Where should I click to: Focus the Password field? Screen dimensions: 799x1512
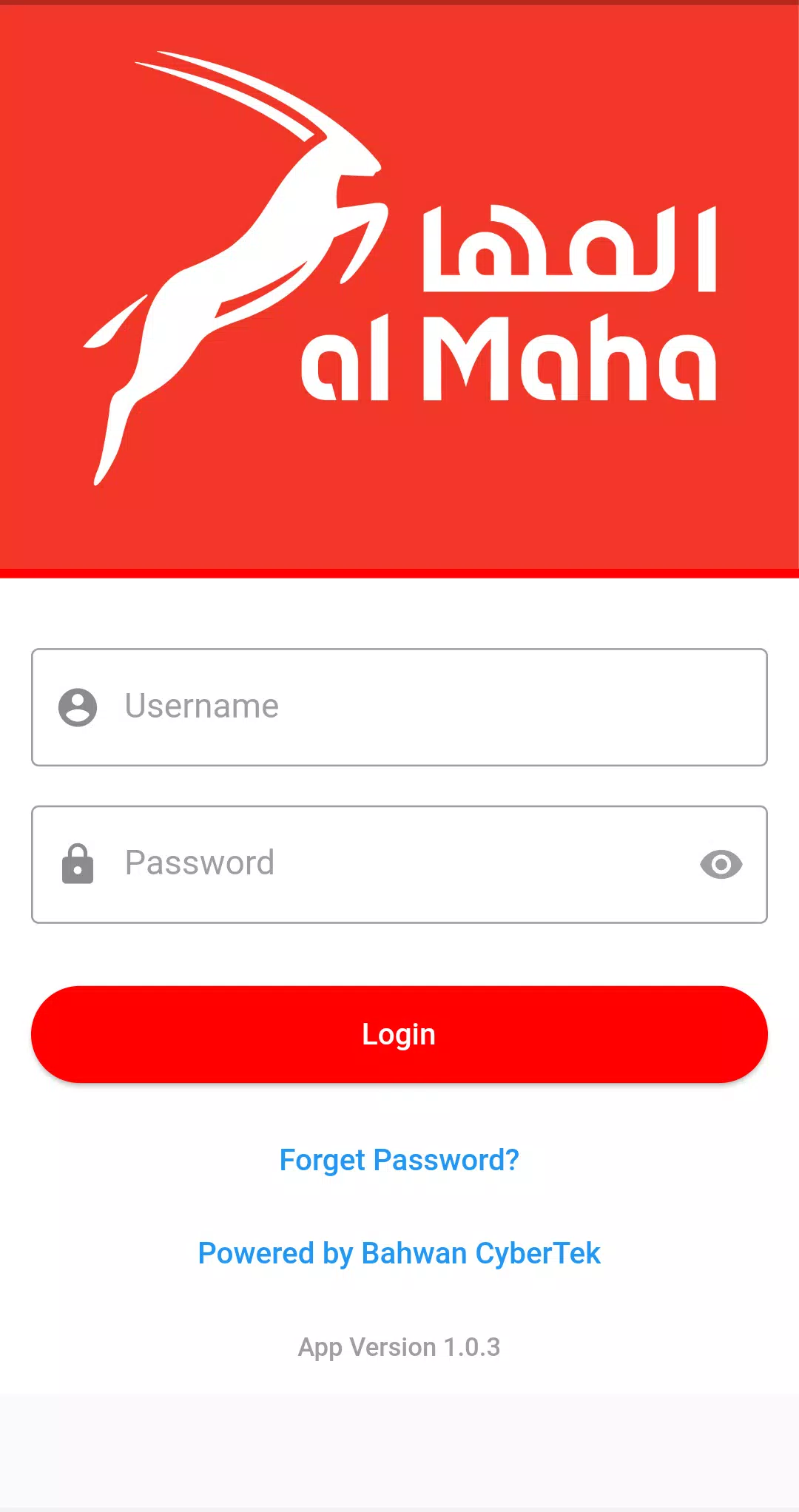[x=399, y=864]
